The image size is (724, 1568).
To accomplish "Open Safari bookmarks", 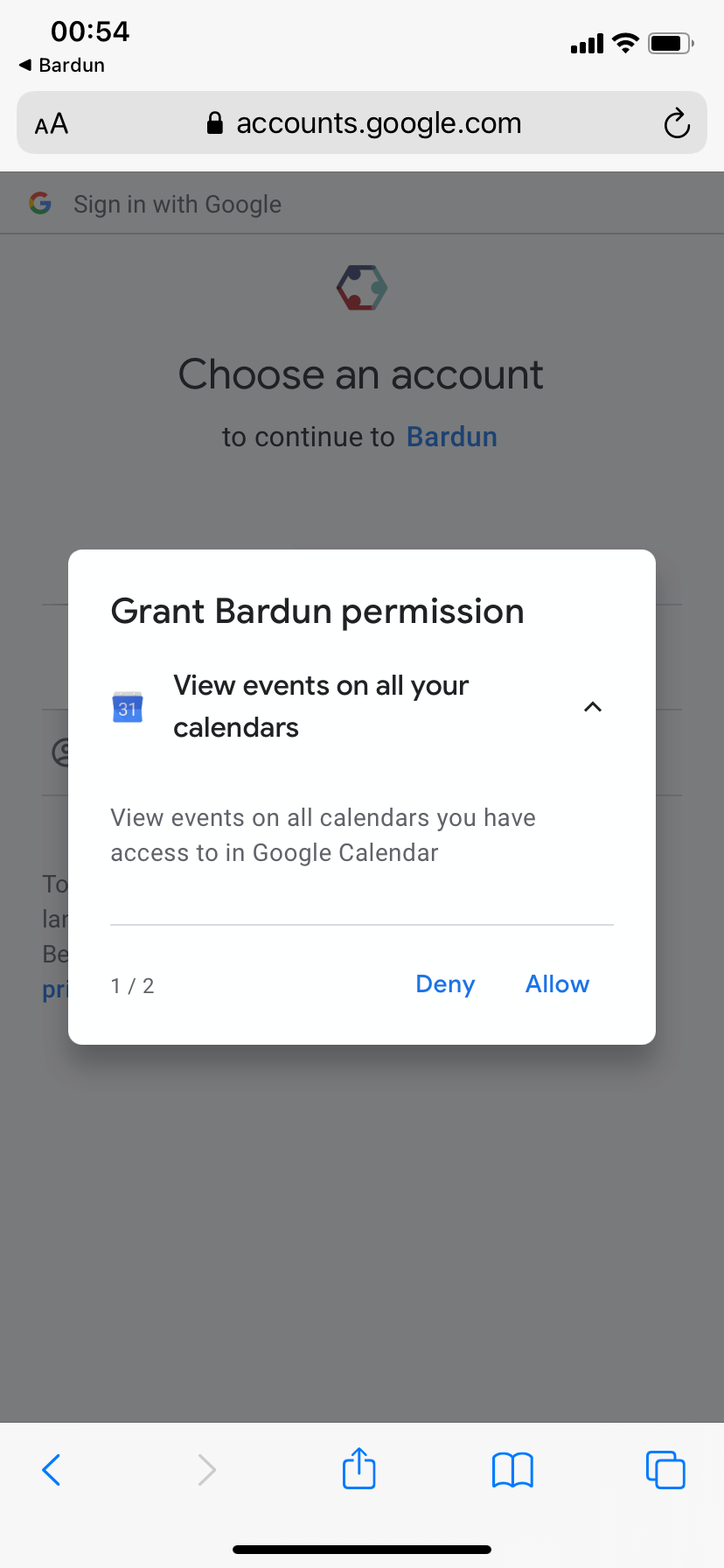I will point(512,1470).
